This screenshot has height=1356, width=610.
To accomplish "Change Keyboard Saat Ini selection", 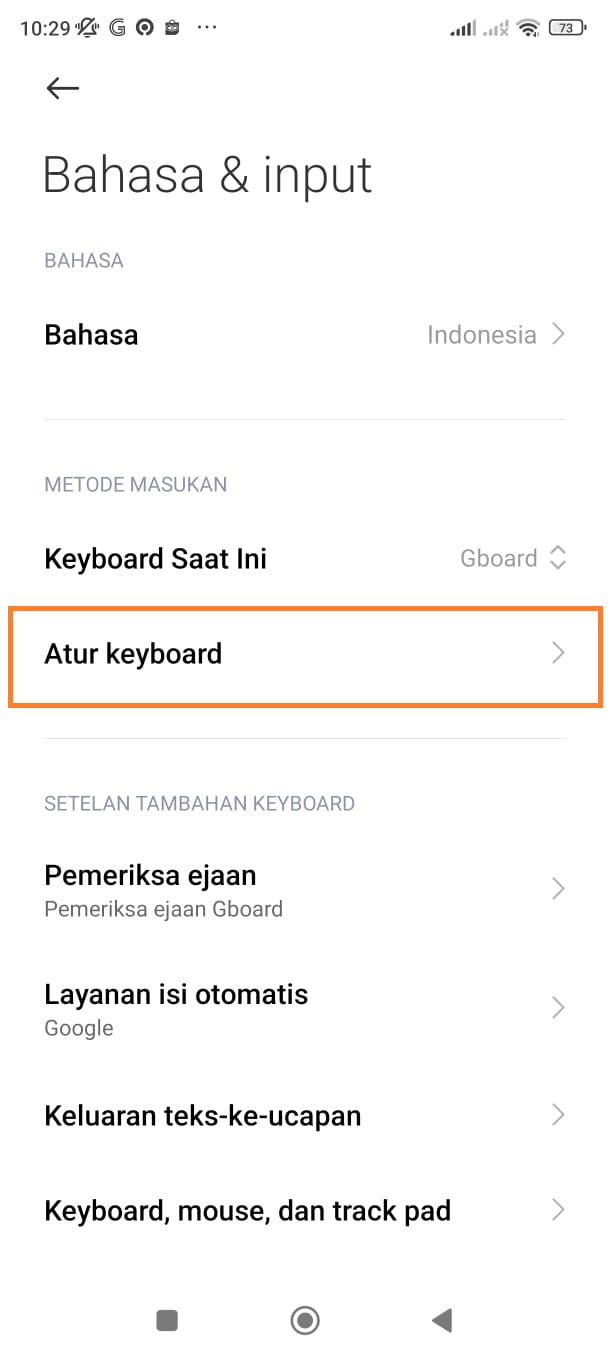I will click(x=304, y=558).
